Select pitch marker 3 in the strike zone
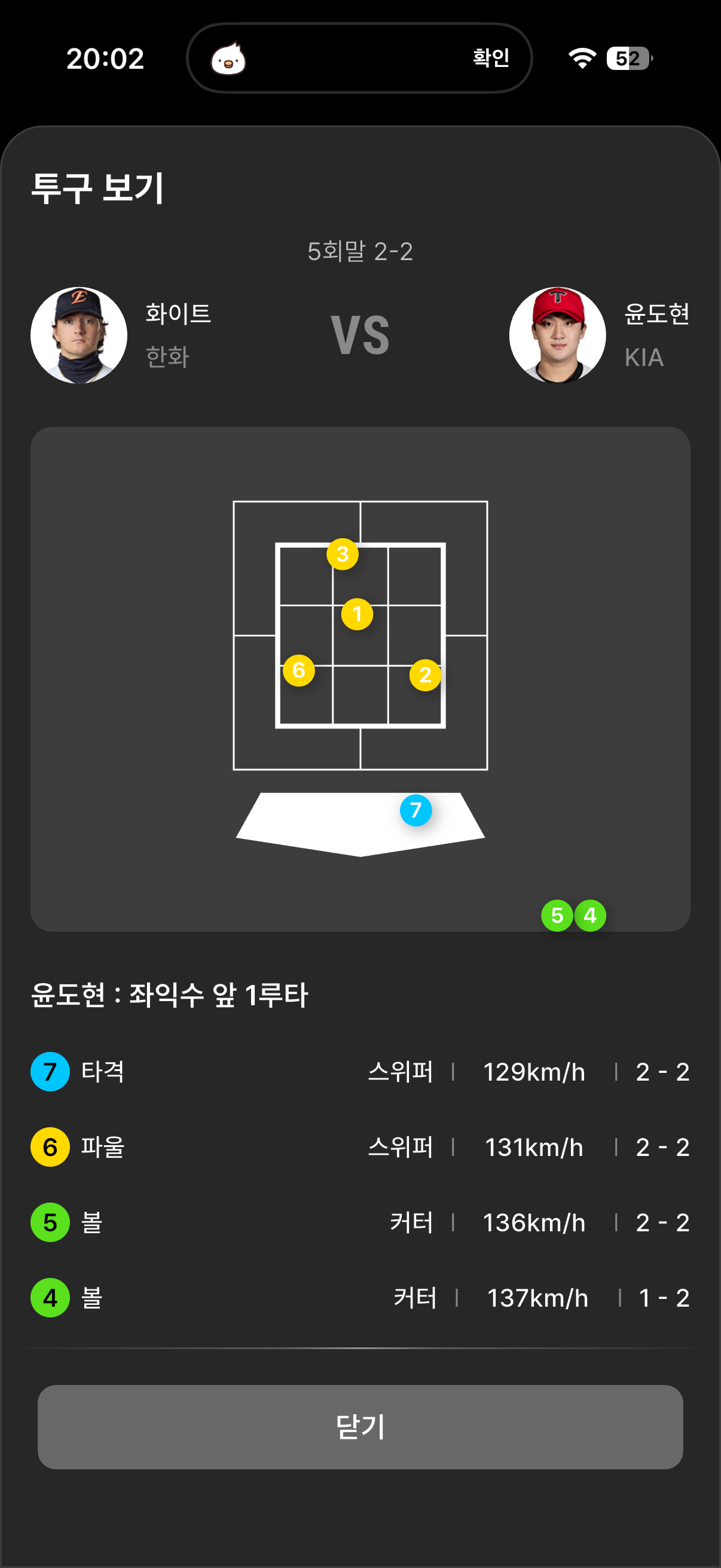Image resolution: width=721 pixels, height=1568 pixels. pos(342,554)
